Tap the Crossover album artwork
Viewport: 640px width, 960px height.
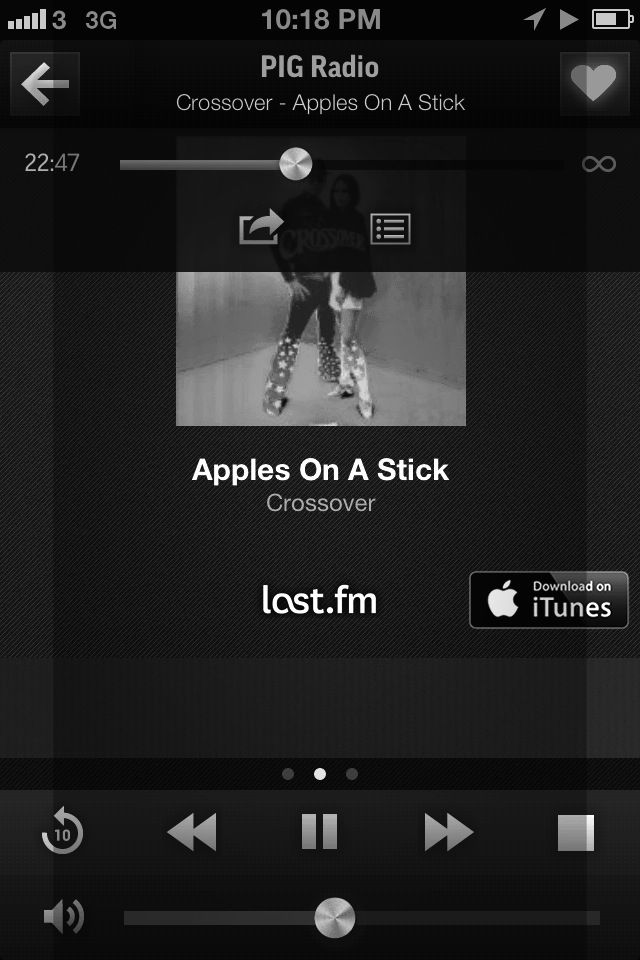(320, 340)
